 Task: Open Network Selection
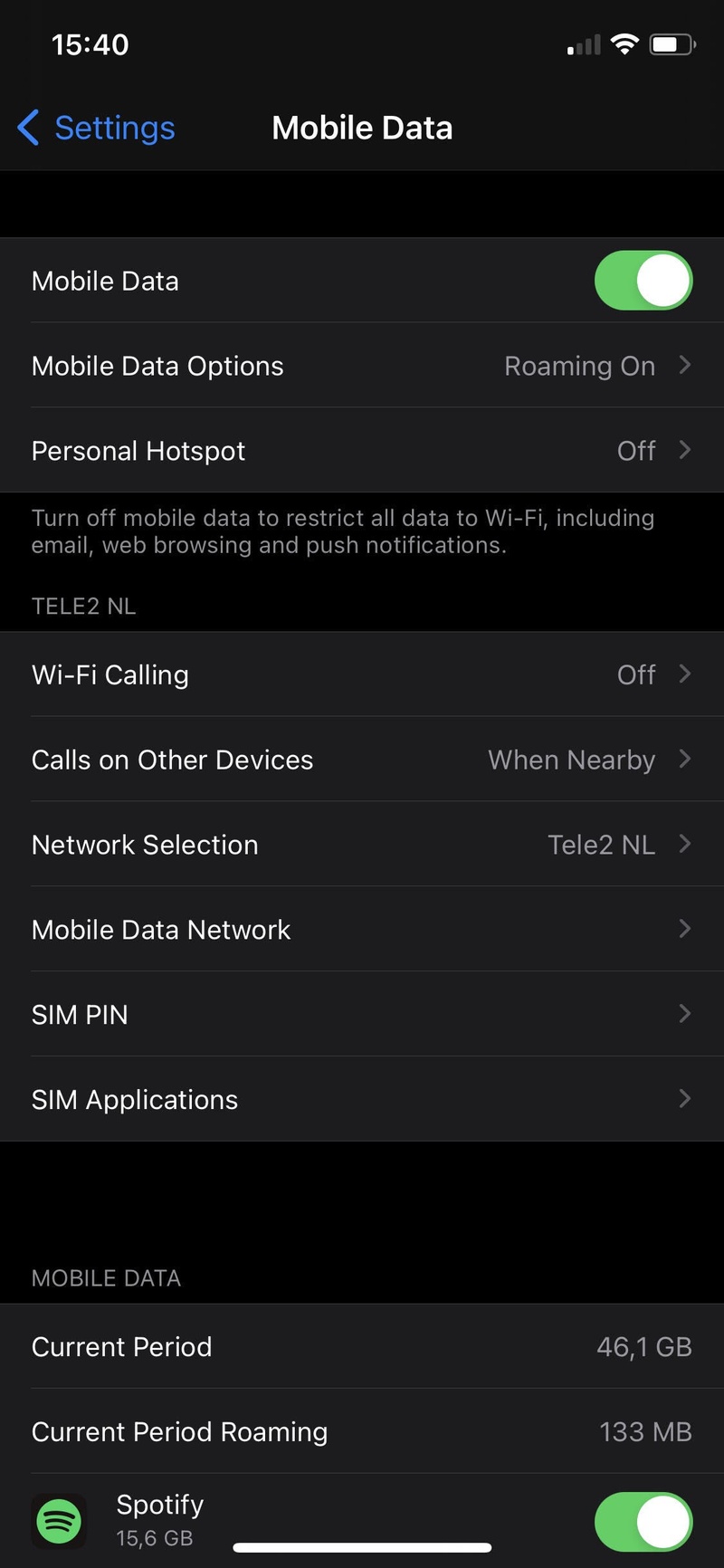pyautogui.click(x=362, y=845)
